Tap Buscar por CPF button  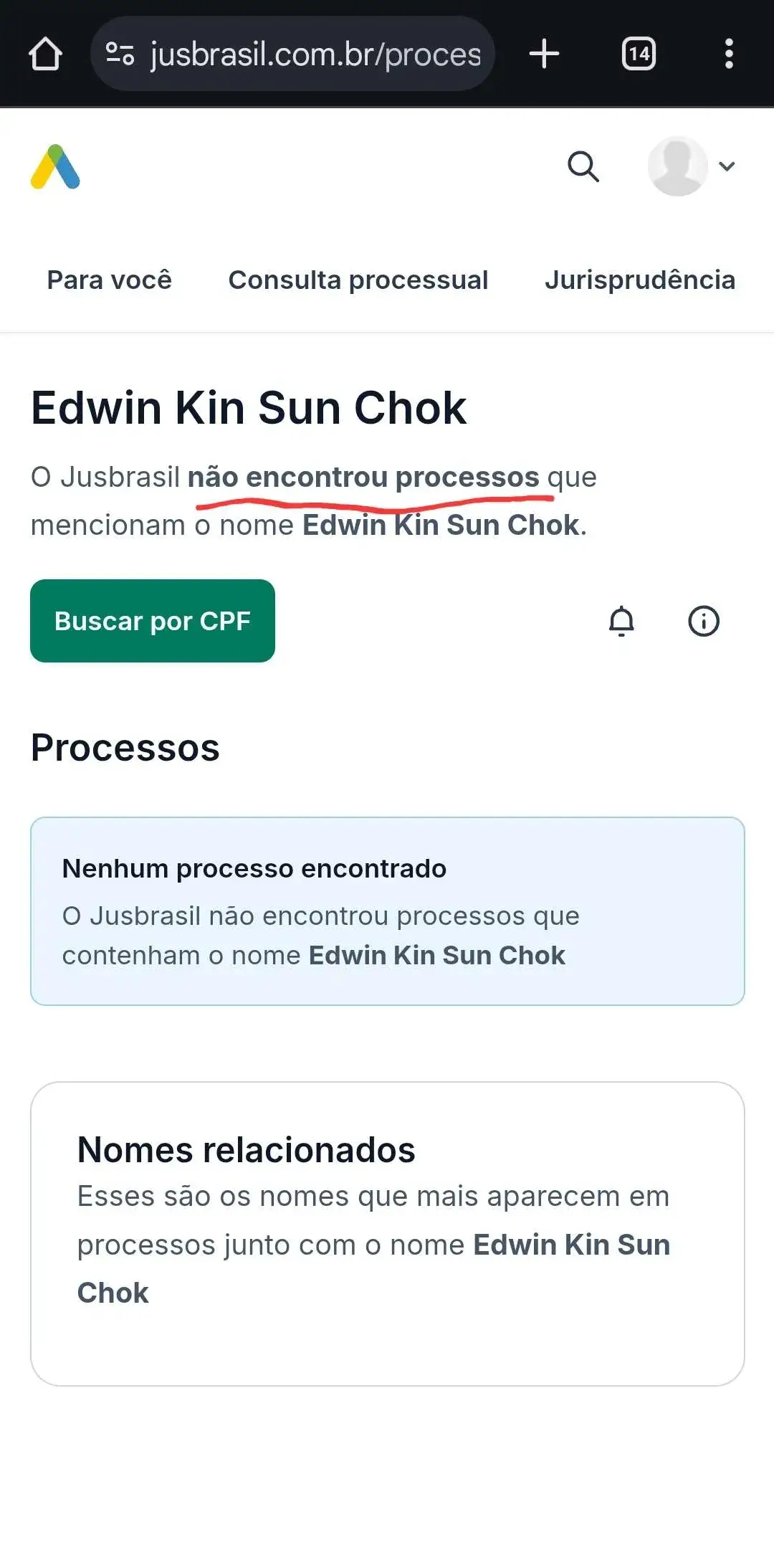(x=153, y=621)
